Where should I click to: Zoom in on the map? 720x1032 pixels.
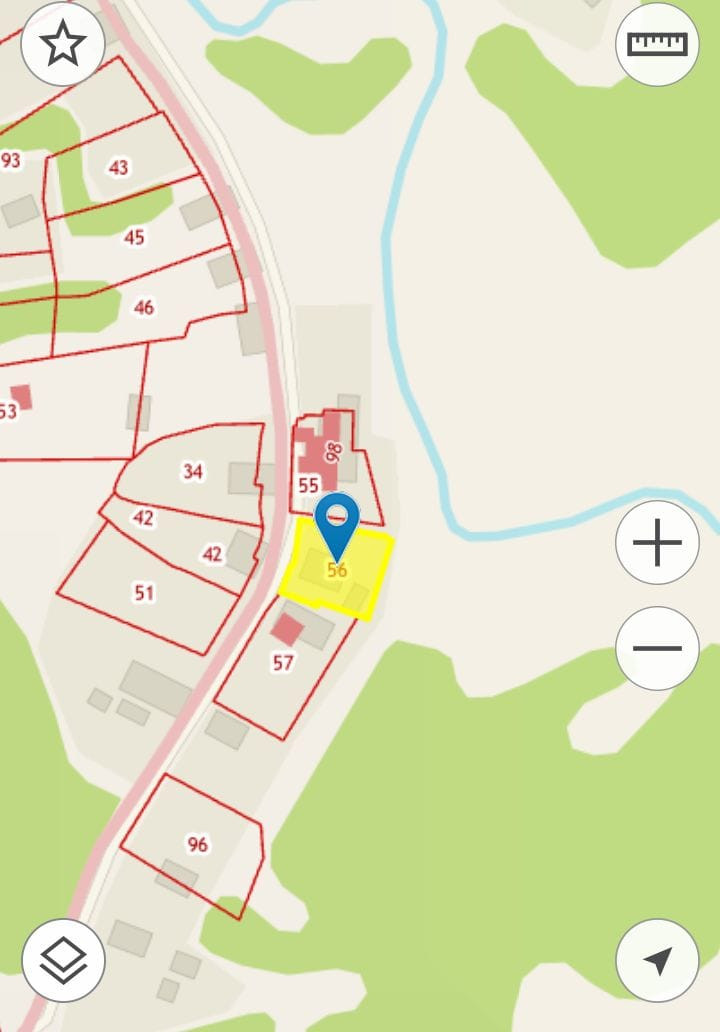tap(657, 543)
